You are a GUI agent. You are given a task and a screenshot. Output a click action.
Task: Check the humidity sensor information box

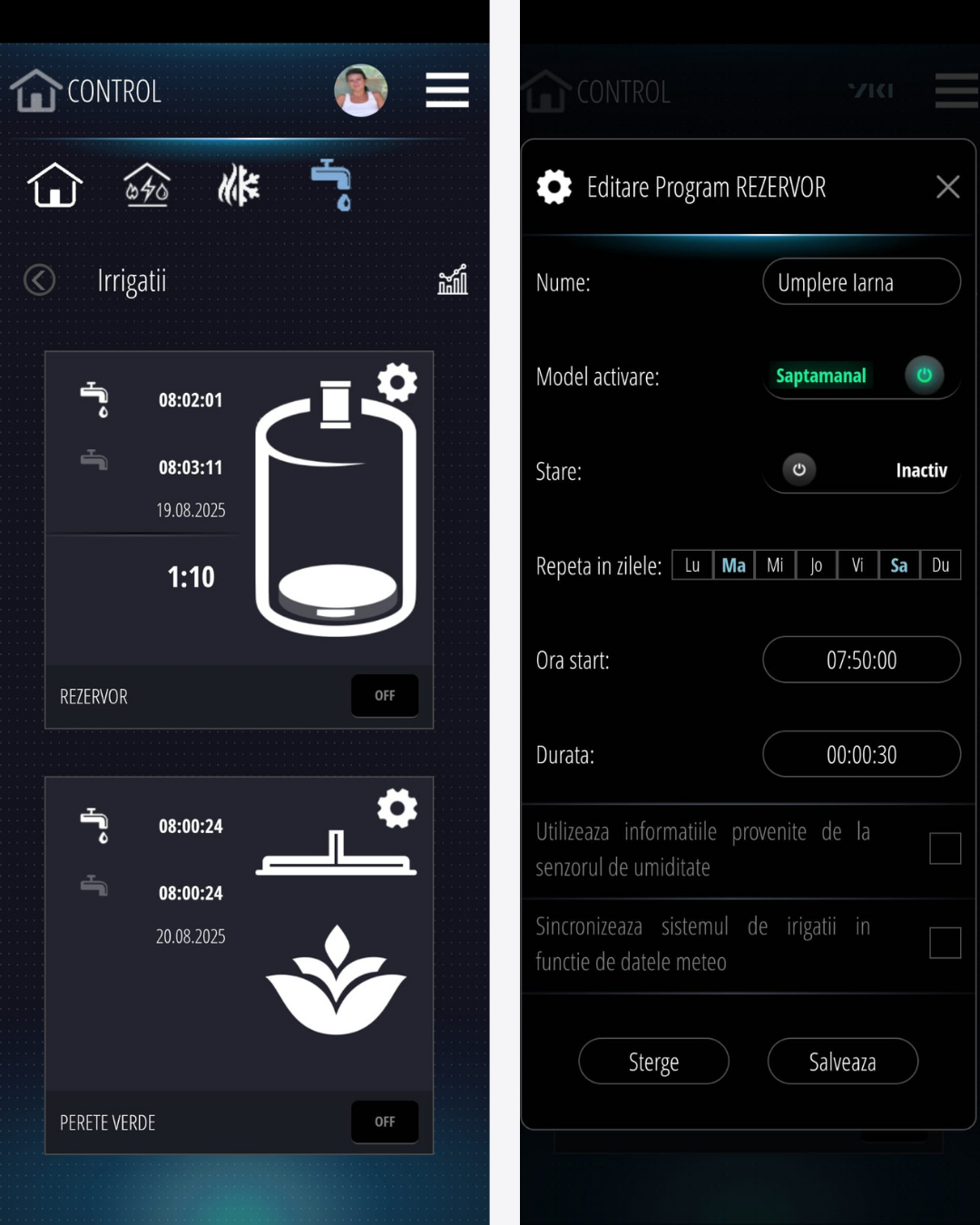[x=945, y=848]
